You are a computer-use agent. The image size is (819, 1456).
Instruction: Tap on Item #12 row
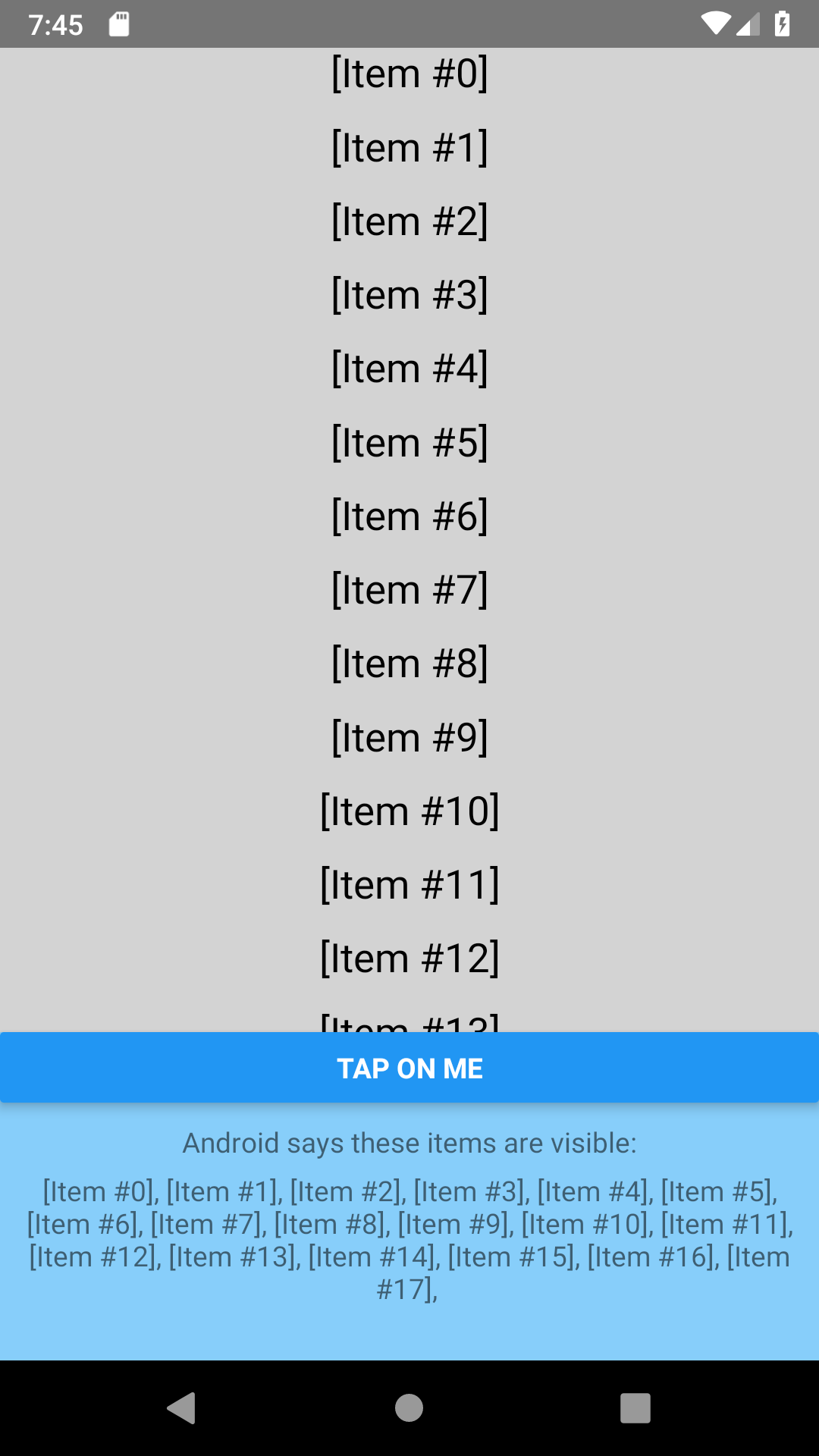point(409,958)
